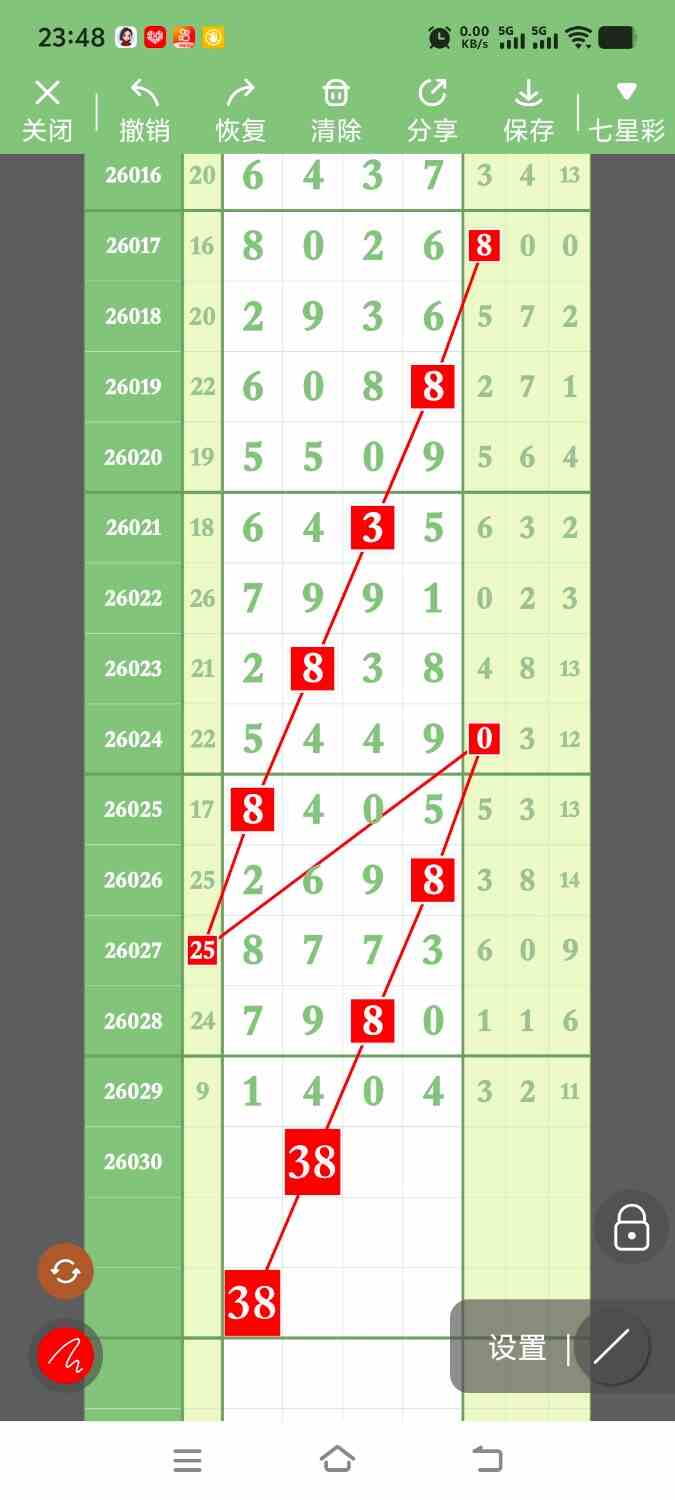Choose the straight line tool
The image size is (675, 1500).
click(x=611, y=1348)
